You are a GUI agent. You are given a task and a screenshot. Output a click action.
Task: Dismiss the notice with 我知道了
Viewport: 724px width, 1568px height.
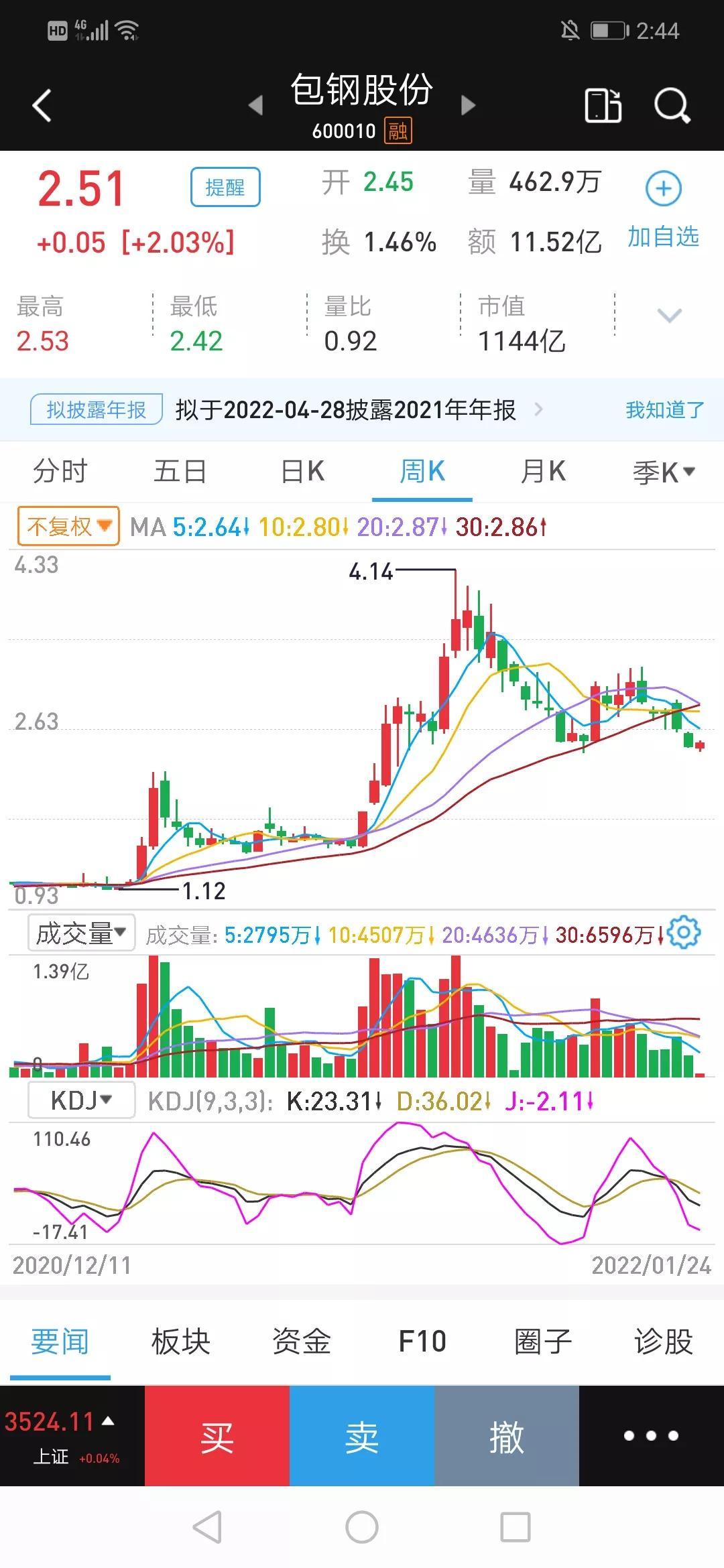pyautogui.click(x=664, y=409)
